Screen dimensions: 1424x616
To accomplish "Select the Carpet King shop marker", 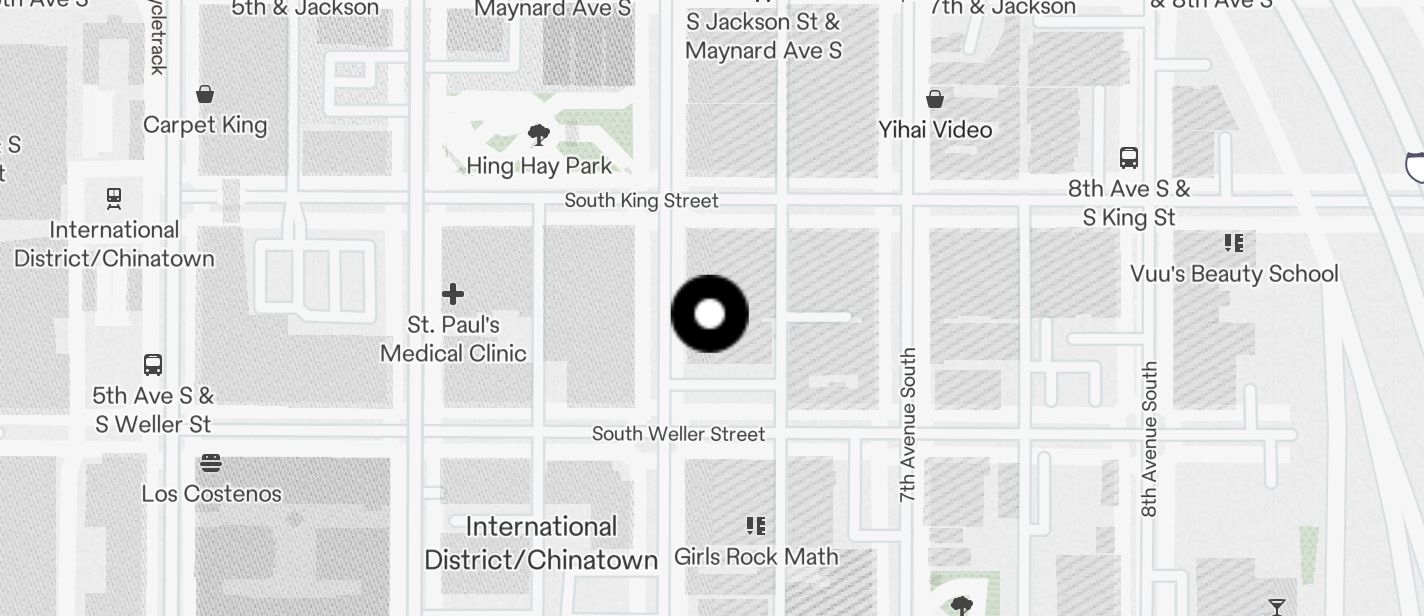I will [205, 95].
